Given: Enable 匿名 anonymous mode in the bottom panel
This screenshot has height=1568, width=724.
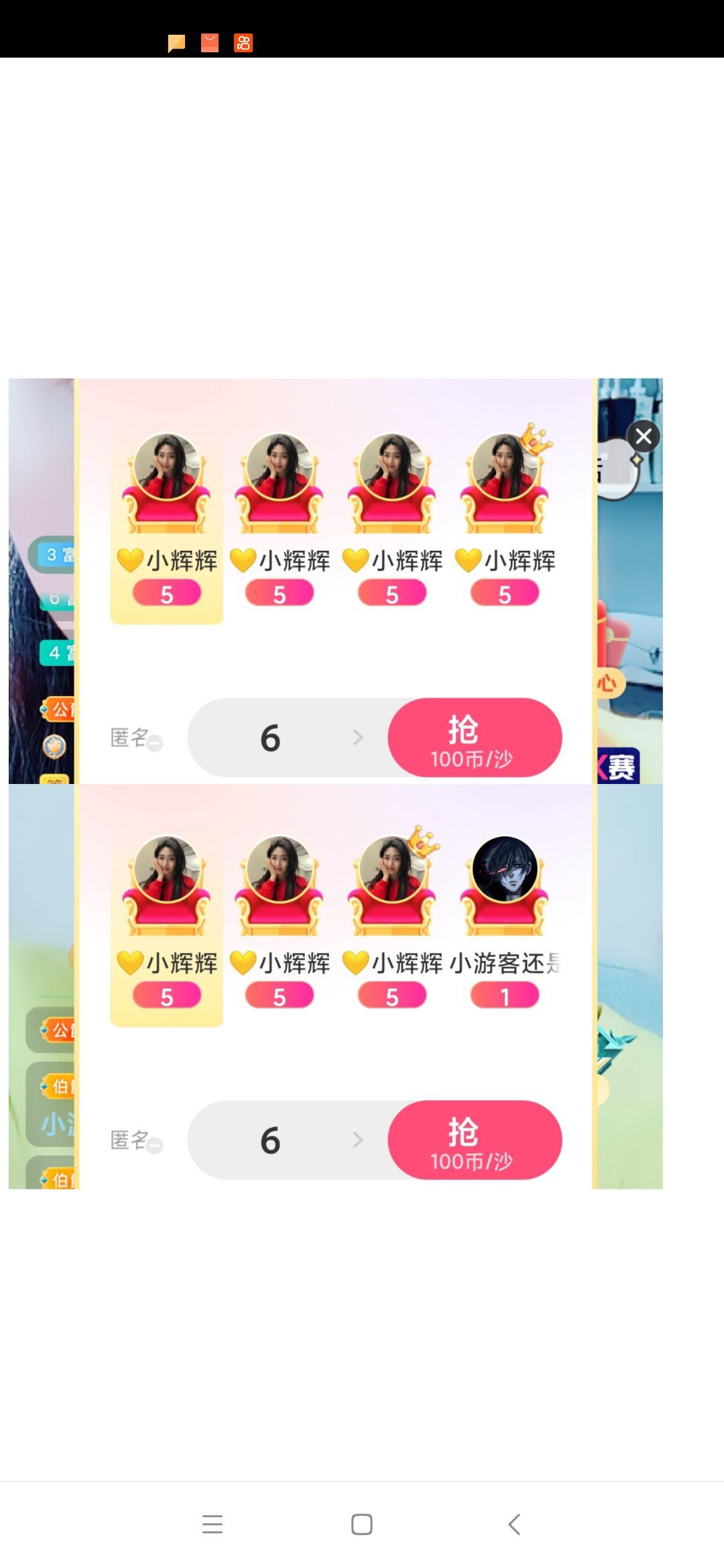Looking at the screenshot, I should [x=157, y=1146].
